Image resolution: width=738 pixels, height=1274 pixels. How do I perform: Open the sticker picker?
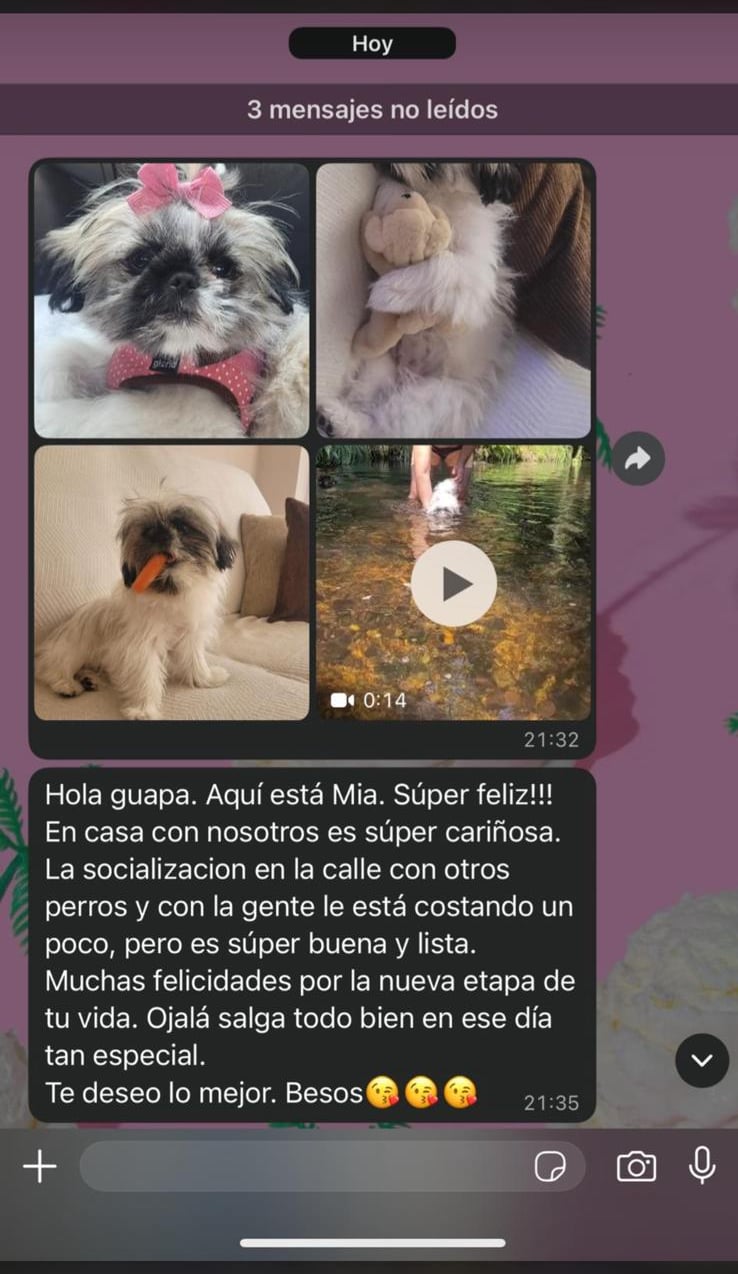[550, 1166]
